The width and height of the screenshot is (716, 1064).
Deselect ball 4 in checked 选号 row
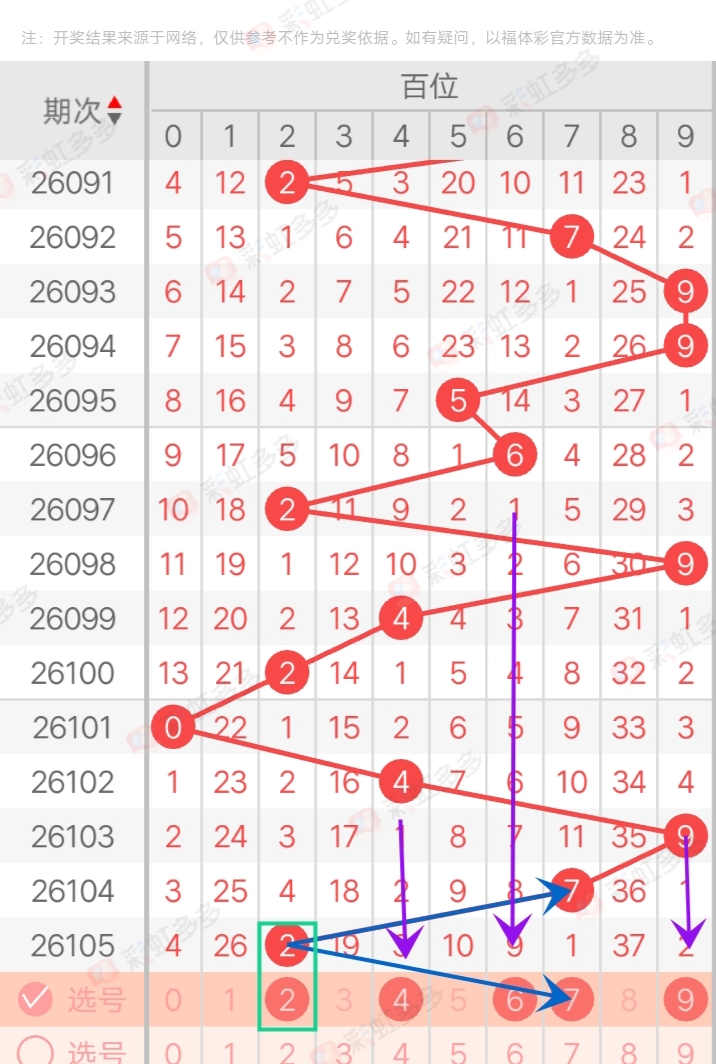401,999
